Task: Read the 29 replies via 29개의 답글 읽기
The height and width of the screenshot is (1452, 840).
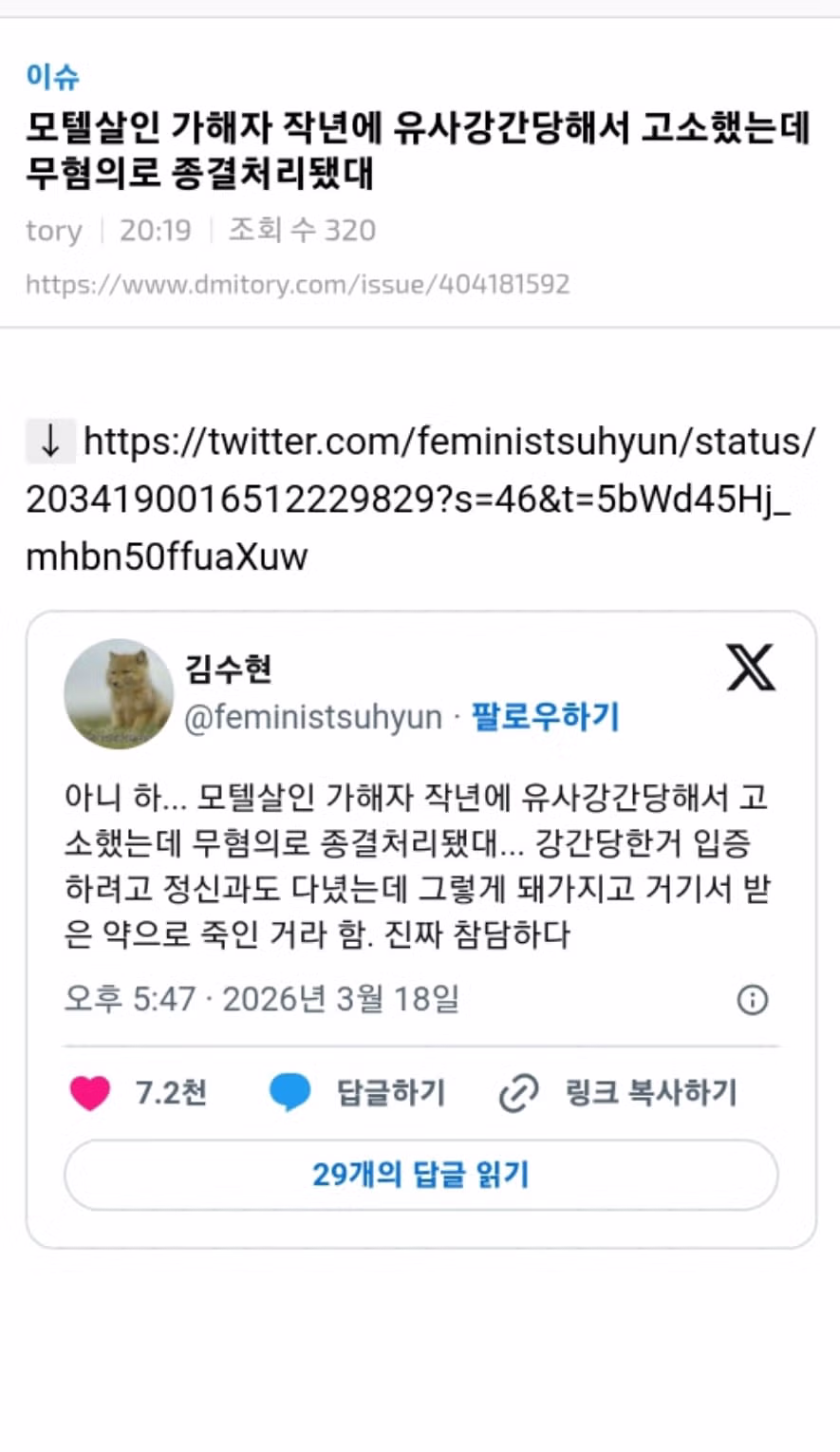Action: [x=420, y=1175]
